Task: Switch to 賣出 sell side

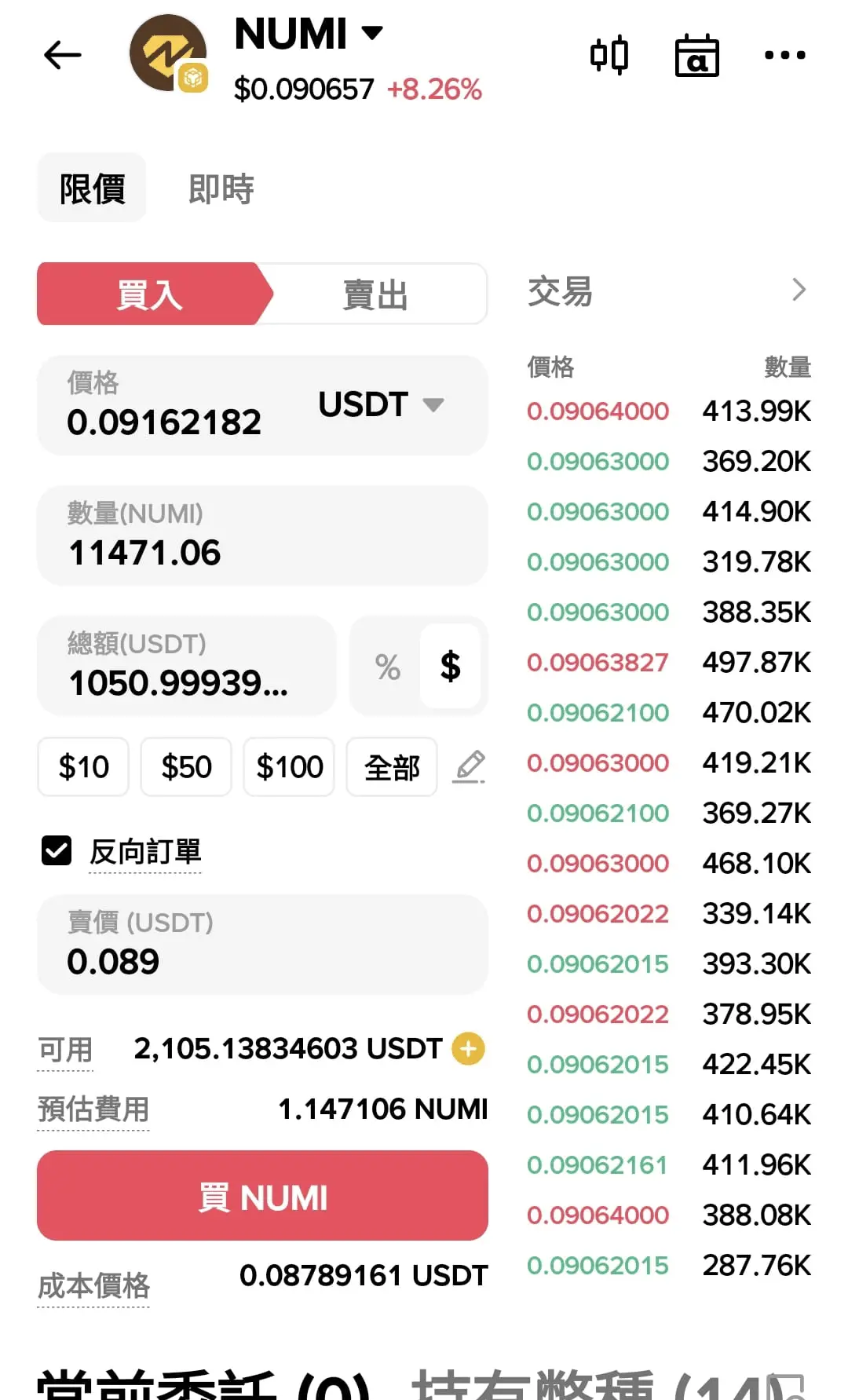Action: [x=375, y=294]
